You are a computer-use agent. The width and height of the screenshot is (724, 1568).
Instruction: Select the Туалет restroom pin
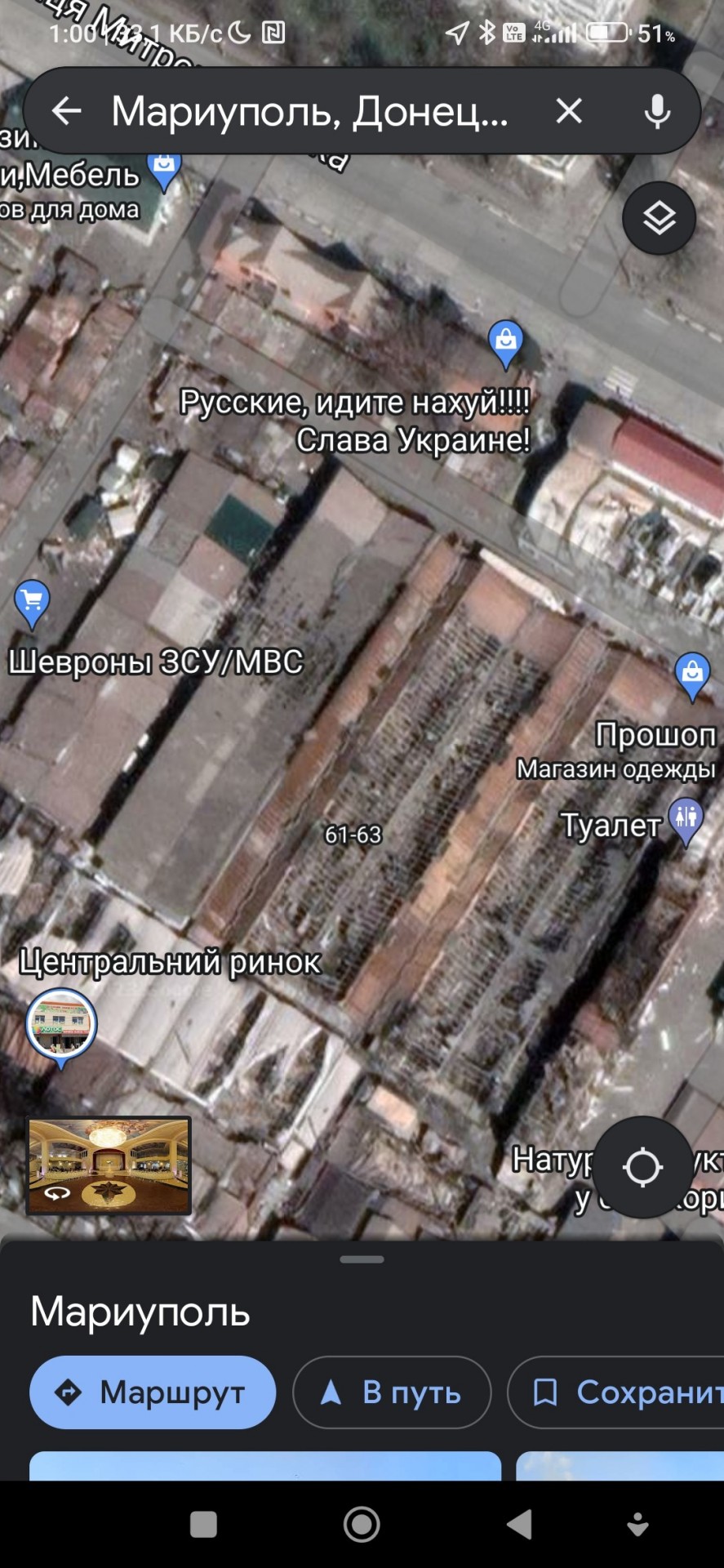(685, 822)
